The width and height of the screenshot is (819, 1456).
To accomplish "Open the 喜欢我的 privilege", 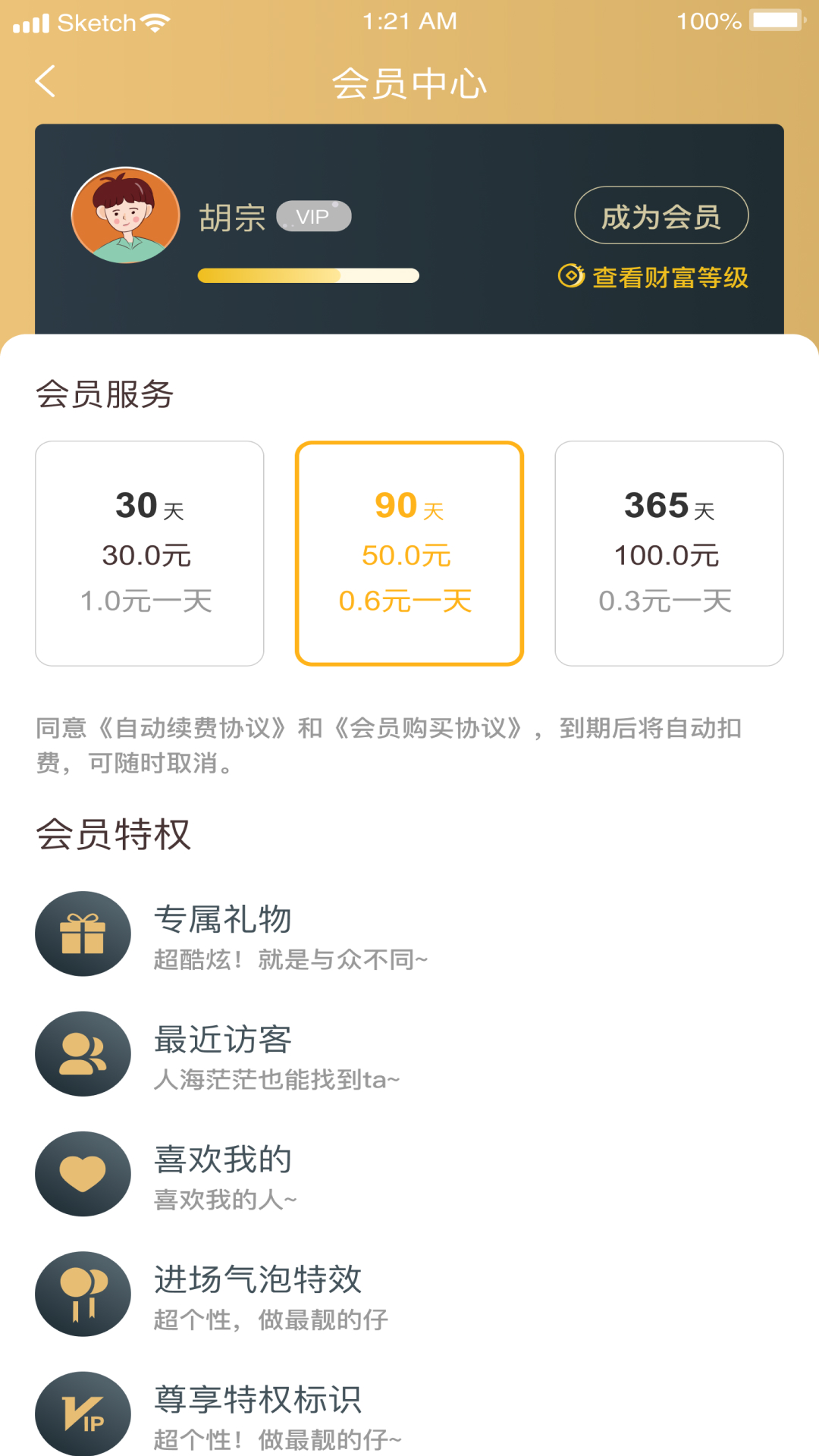I will coord(409,1174).
